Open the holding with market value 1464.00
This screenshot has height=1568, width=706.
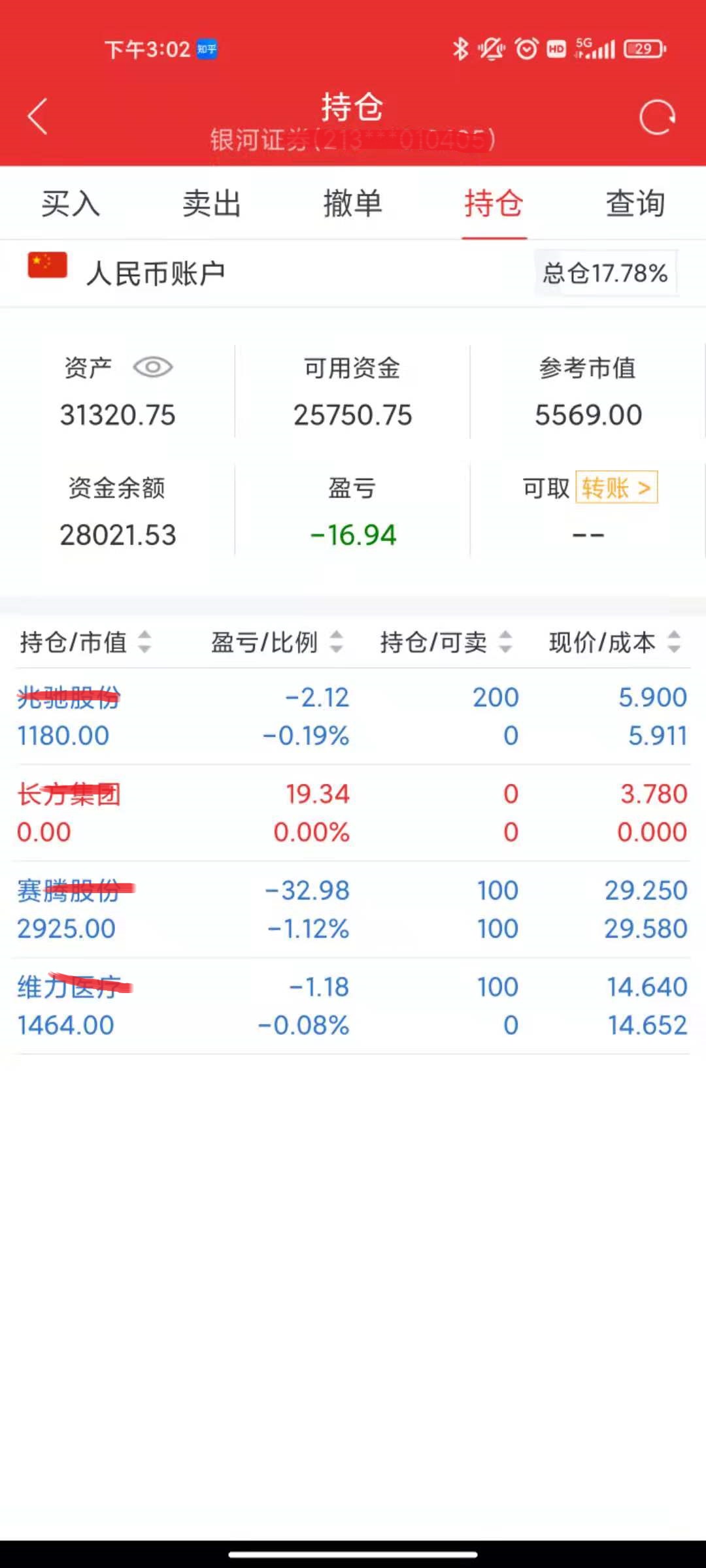(353, 1006)
